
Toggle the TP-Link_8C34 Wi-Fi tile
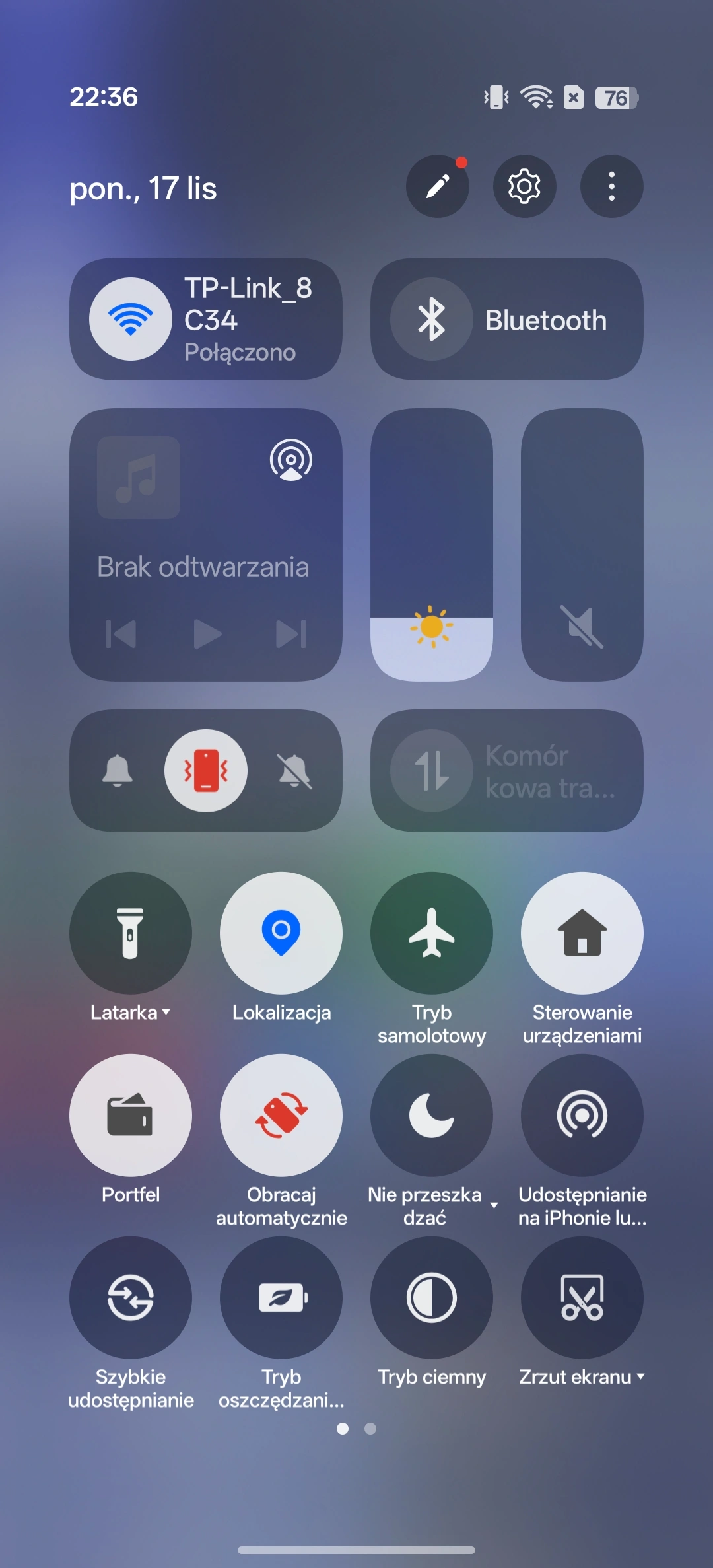(131, 319)
